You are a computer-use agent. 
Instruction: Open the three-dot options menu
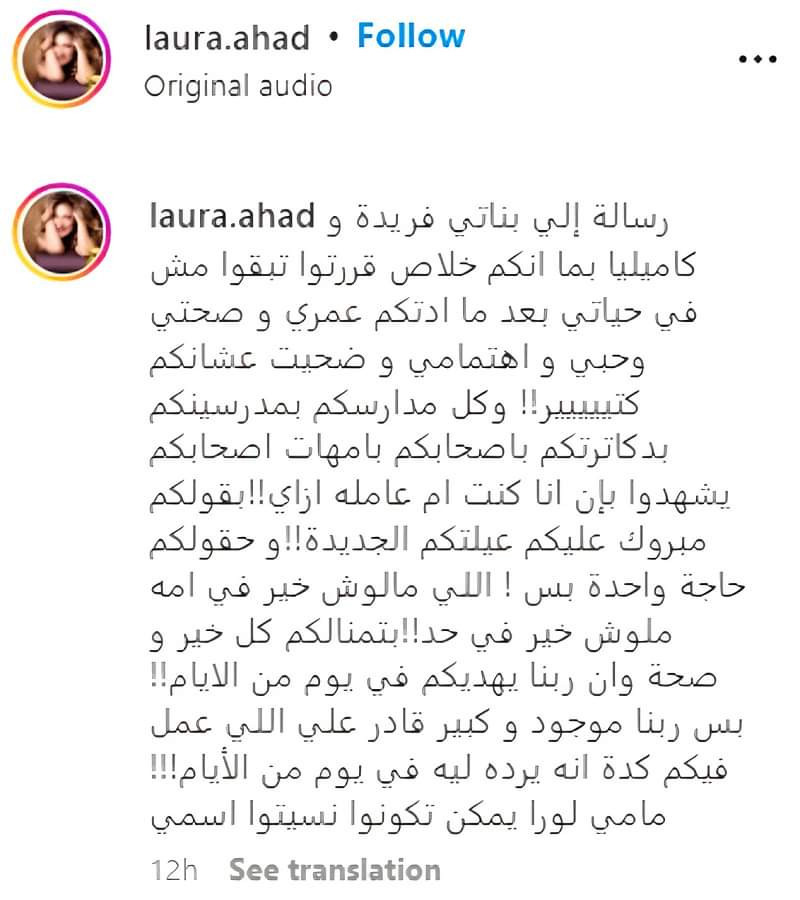(756, 58)
